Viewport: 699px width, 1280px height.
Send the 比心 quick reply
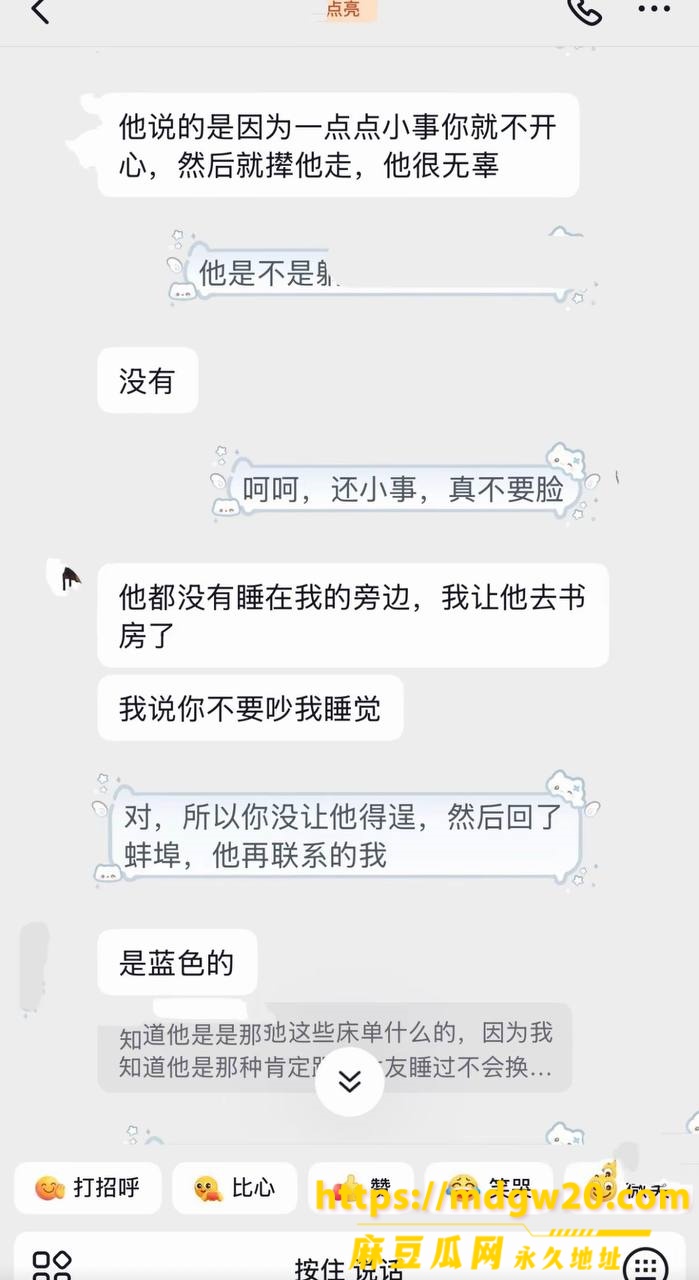coord(234,1188)
